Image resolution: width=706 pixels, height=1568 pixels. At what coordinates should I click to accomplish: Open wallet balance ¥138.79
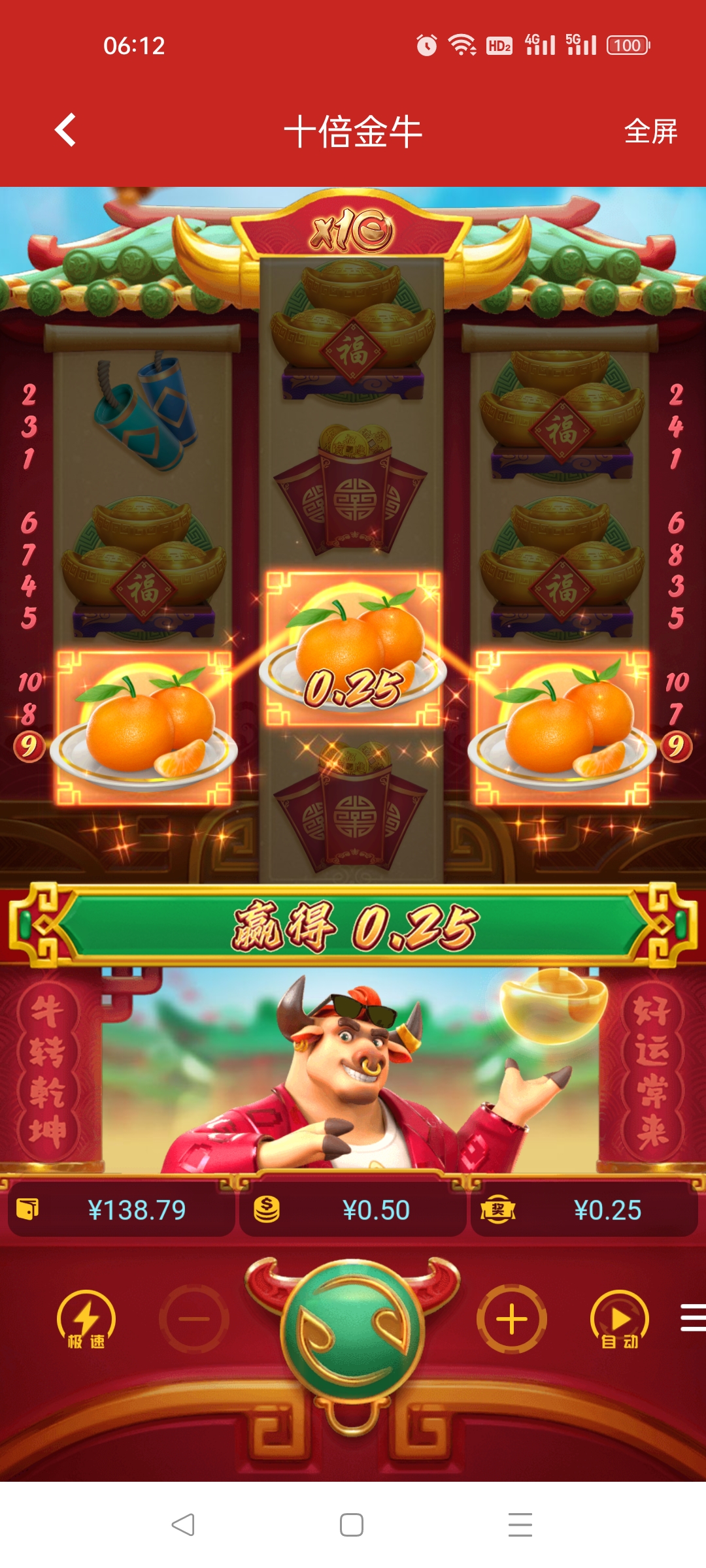[x=121, y=1210]
